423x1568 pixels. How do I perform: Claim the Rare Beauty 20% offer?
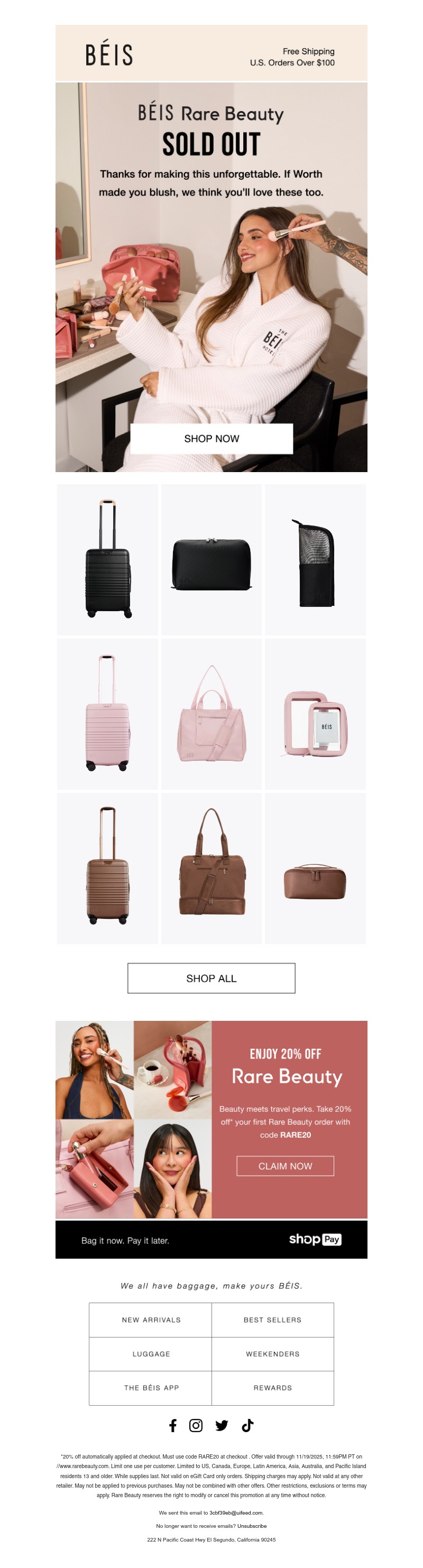285,1165
